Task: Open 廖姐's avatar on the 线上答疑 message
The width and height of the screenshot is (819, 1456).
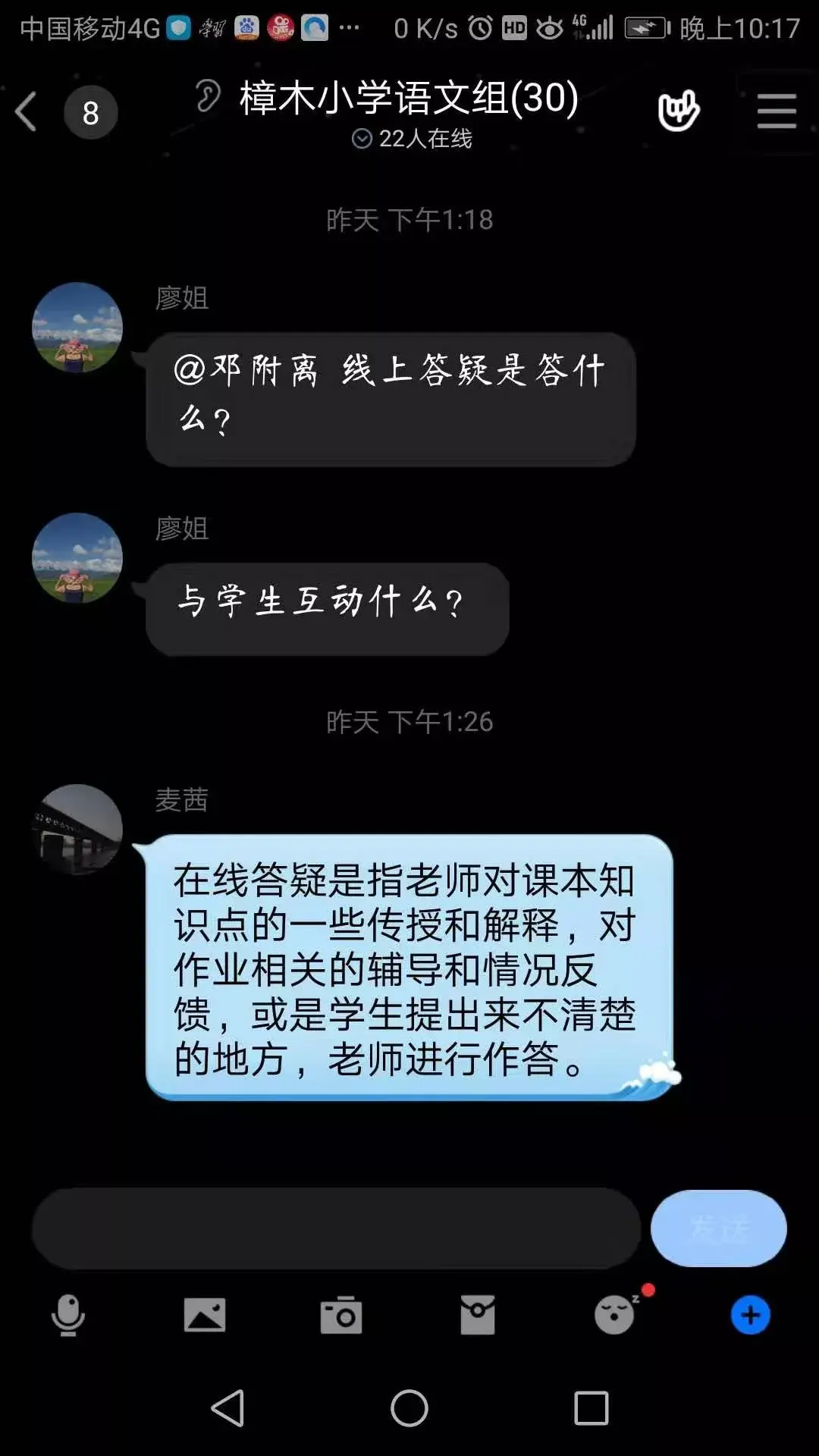Action: coord(77,328)
